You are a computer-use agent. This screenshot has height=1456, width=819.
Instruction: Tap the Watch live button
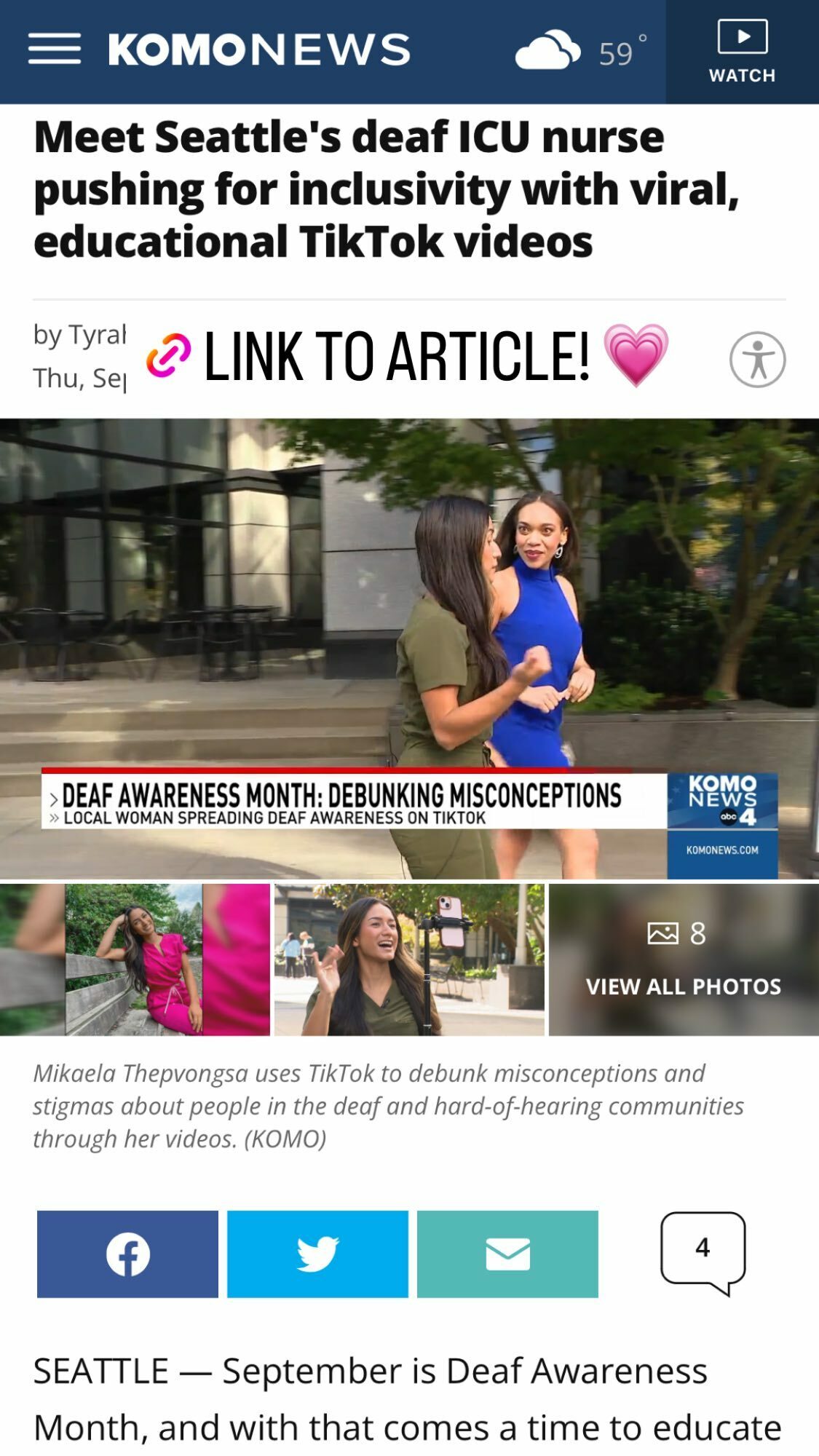pyautogui.click(x=742, y=52)
